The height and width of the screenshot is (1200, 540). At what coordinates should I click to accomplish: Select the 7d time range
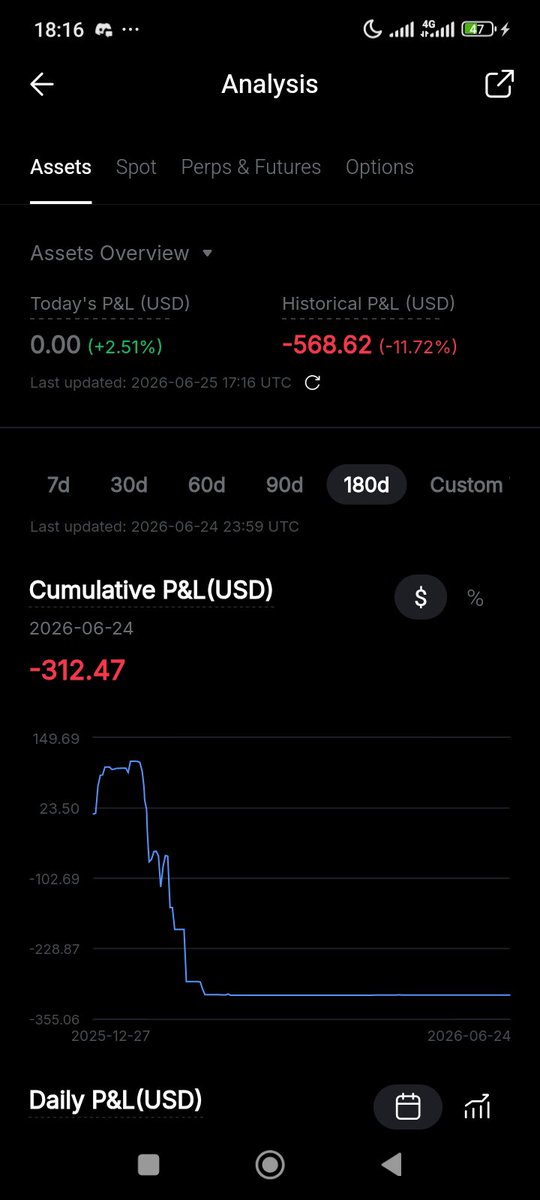(x=58, y=485)
